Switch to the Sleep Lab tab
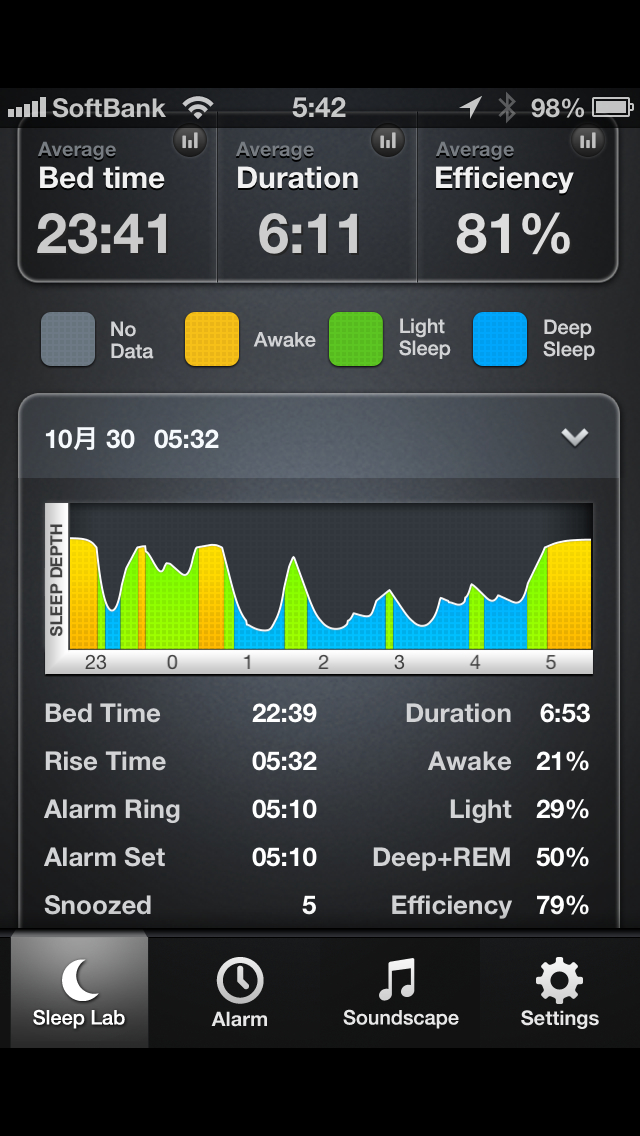 click(79, 992)
